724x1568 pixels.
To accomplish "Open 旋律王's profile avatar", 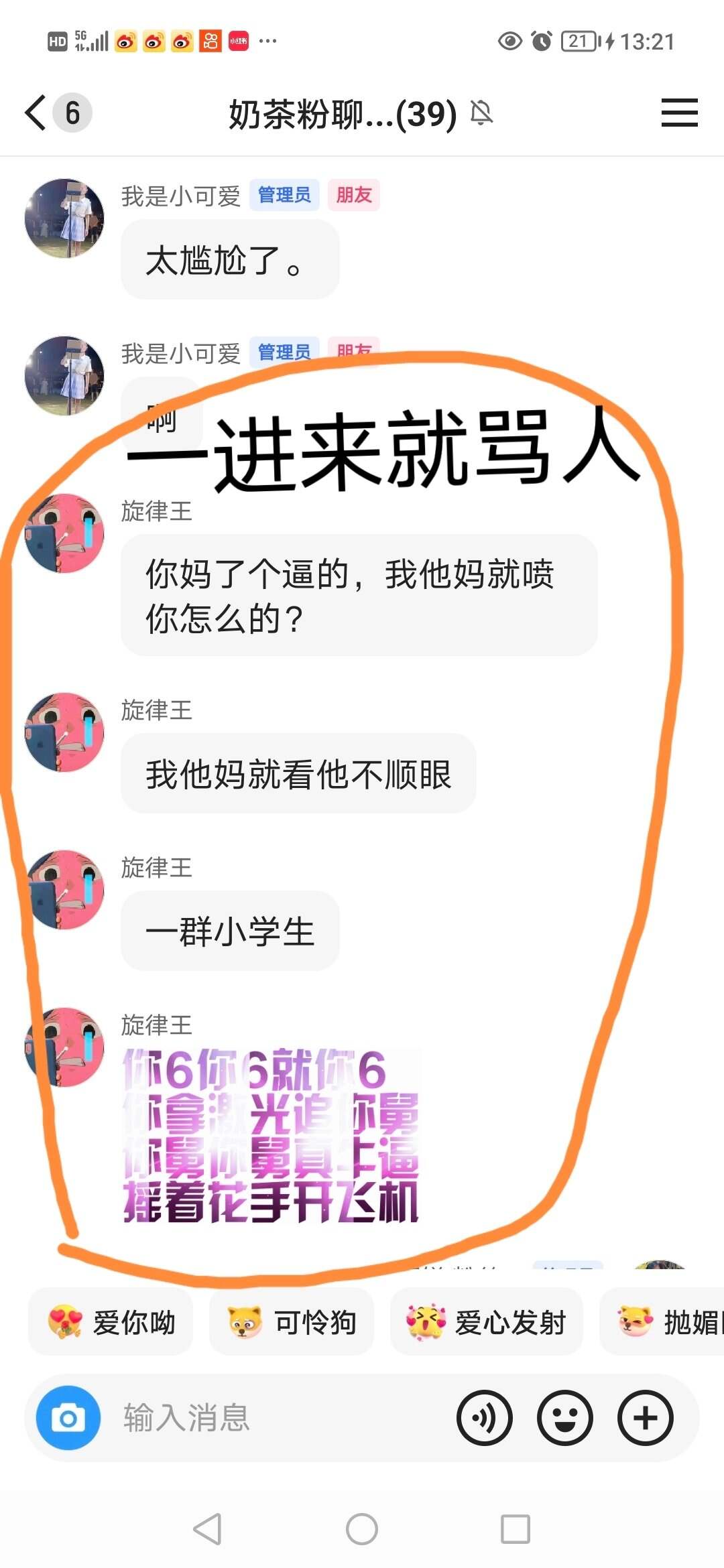I will (x=64, y=533).
